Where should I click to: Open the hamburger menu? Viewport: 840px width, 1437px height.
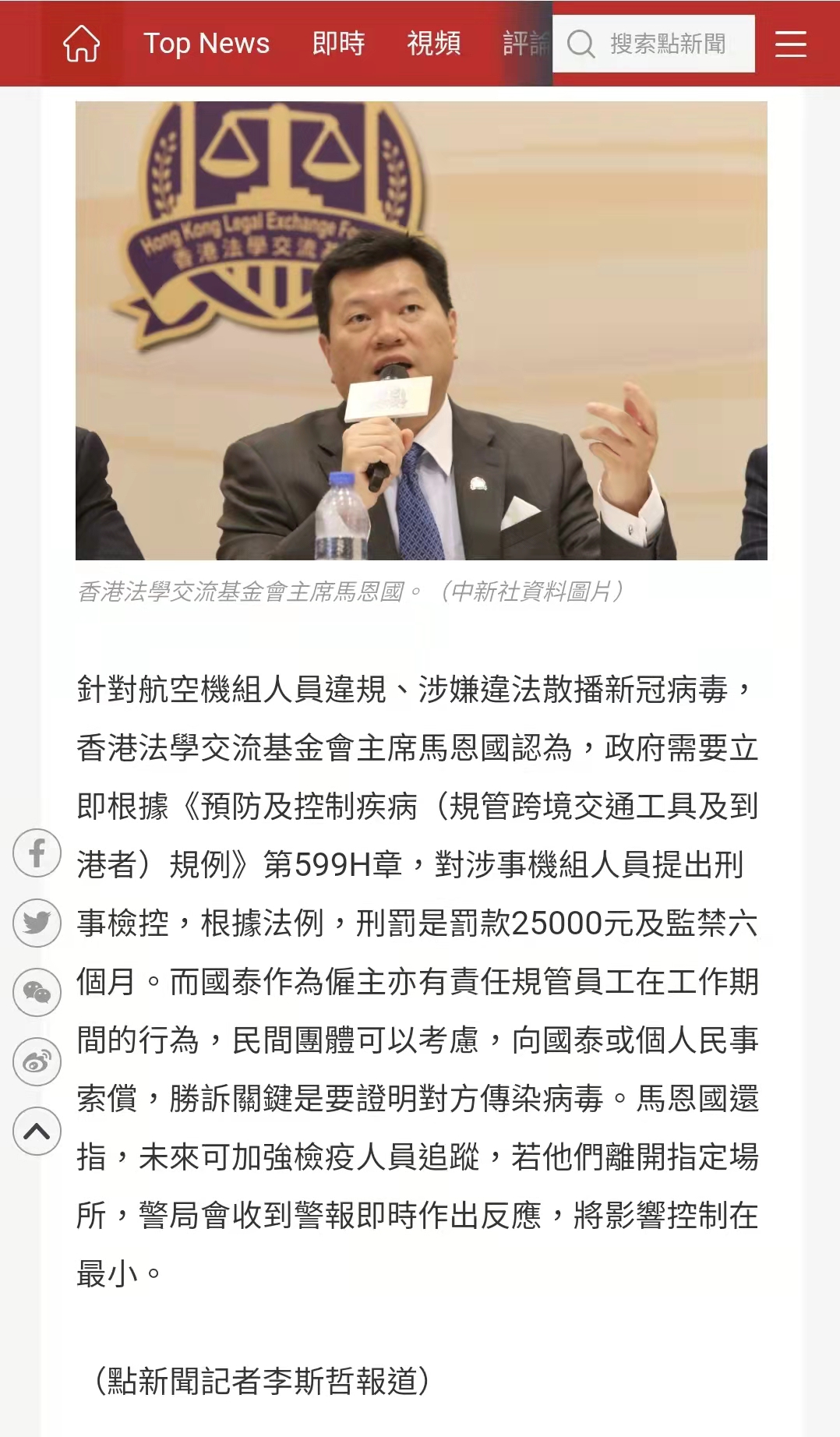790,44
